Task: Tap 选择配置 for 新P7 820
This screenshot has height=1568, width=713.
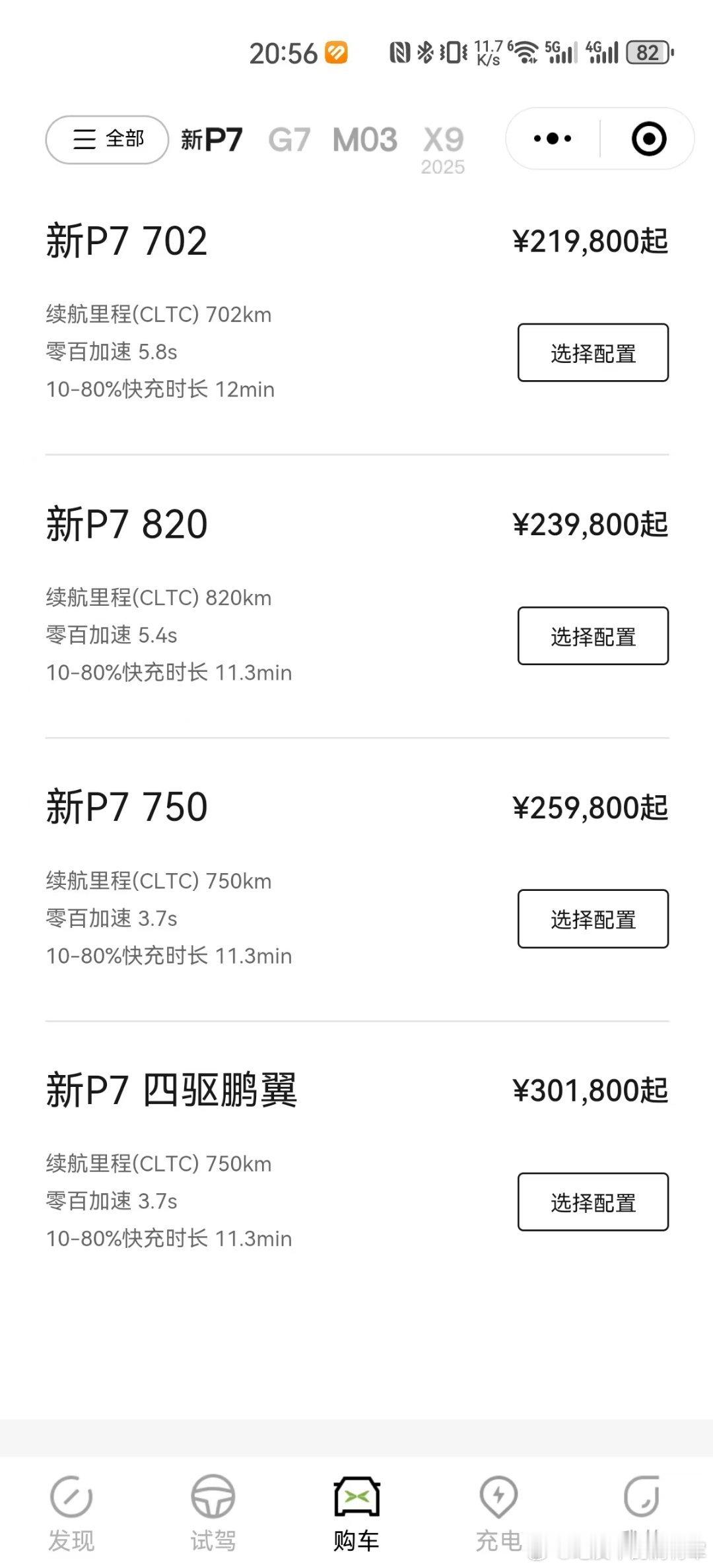Action: point(593,636)
